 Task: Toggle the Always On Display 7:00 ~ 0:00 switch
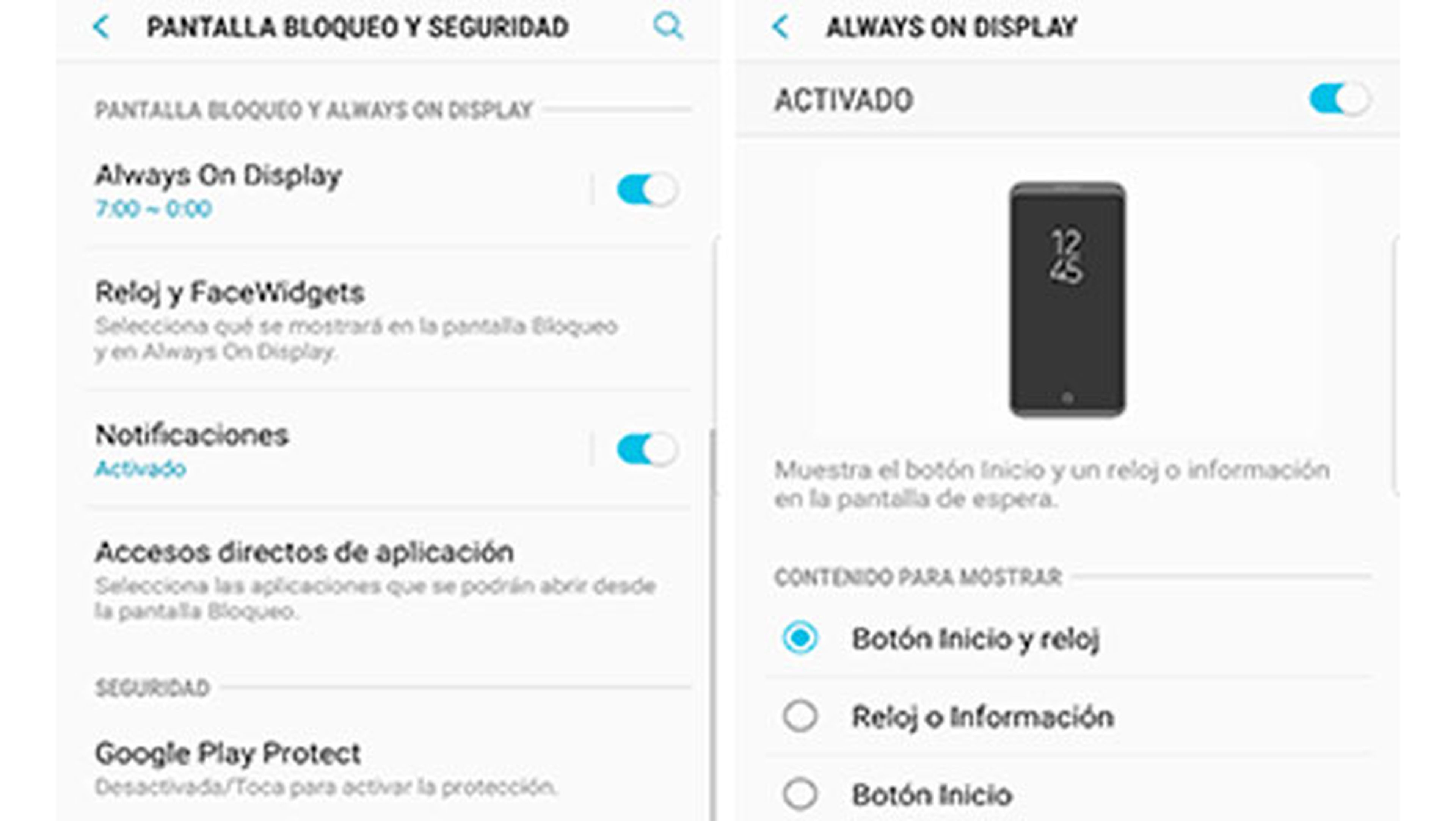point(646,189)
